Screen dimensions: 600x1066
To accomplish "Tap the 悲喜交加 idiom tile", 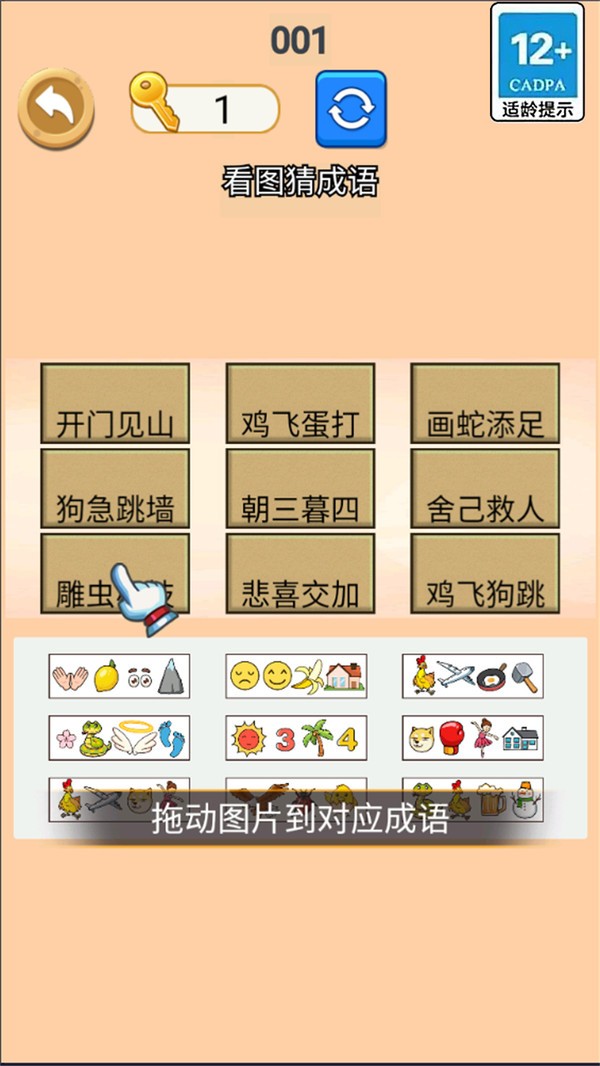I will pyautogui.click(x=300, y=573).
